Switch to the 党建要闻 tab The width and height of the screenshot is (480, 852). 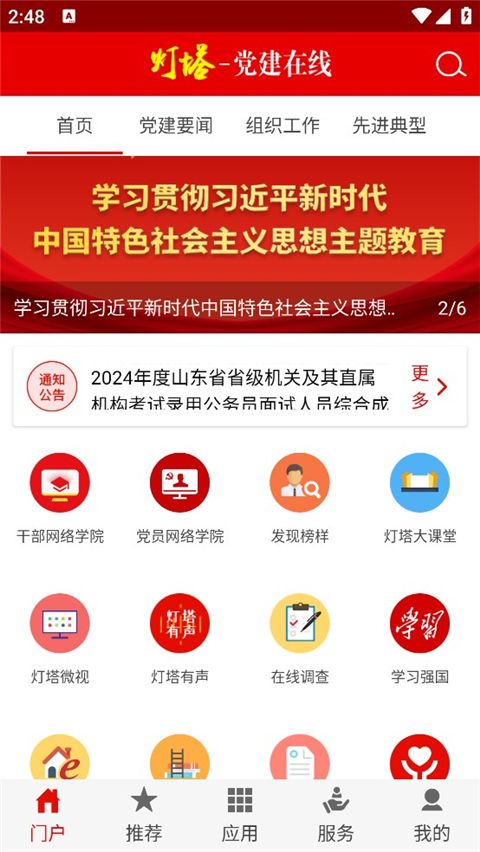tap(176, 126)
